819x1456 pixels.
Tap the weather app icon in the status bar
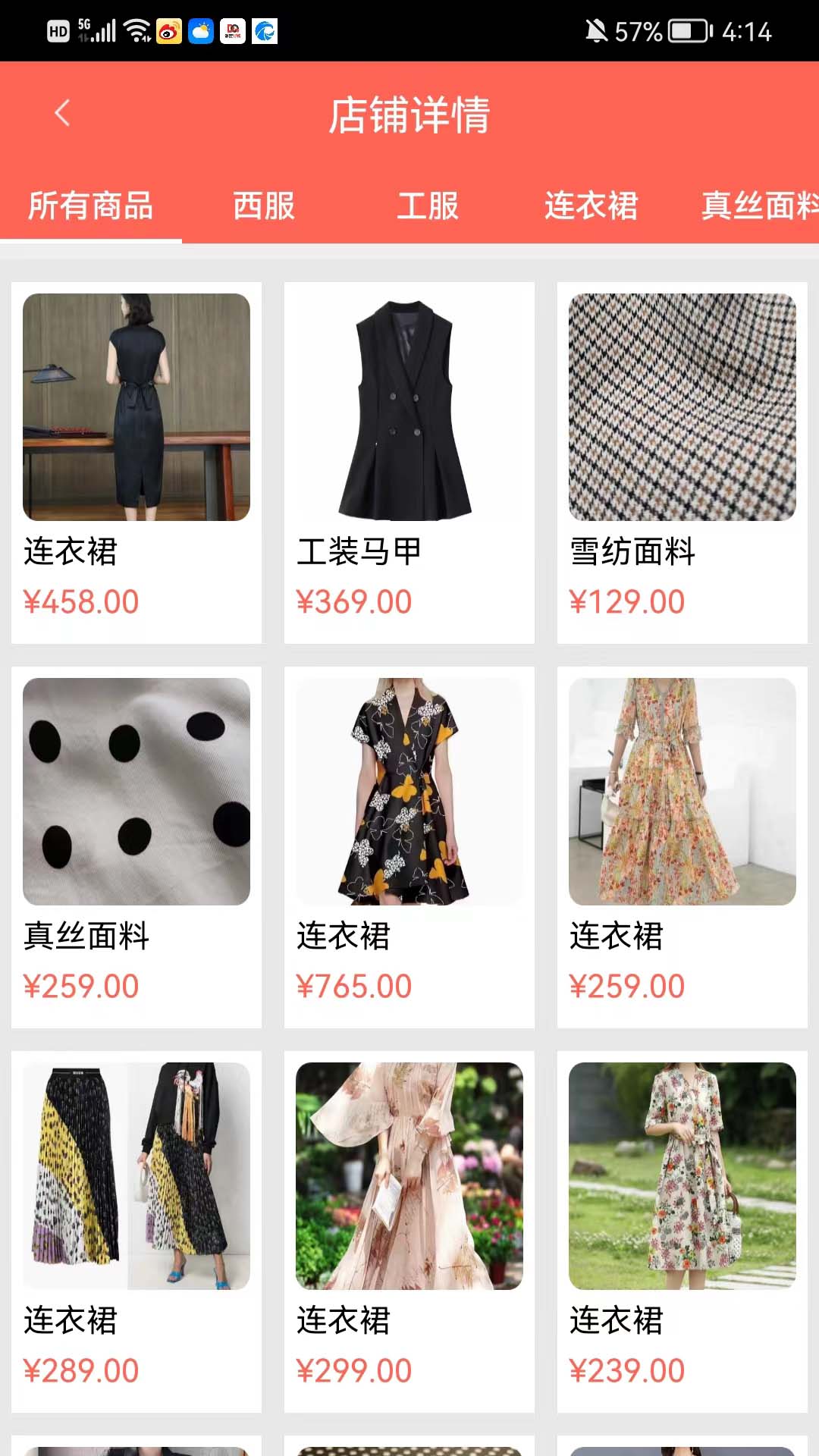coord(200,32)
